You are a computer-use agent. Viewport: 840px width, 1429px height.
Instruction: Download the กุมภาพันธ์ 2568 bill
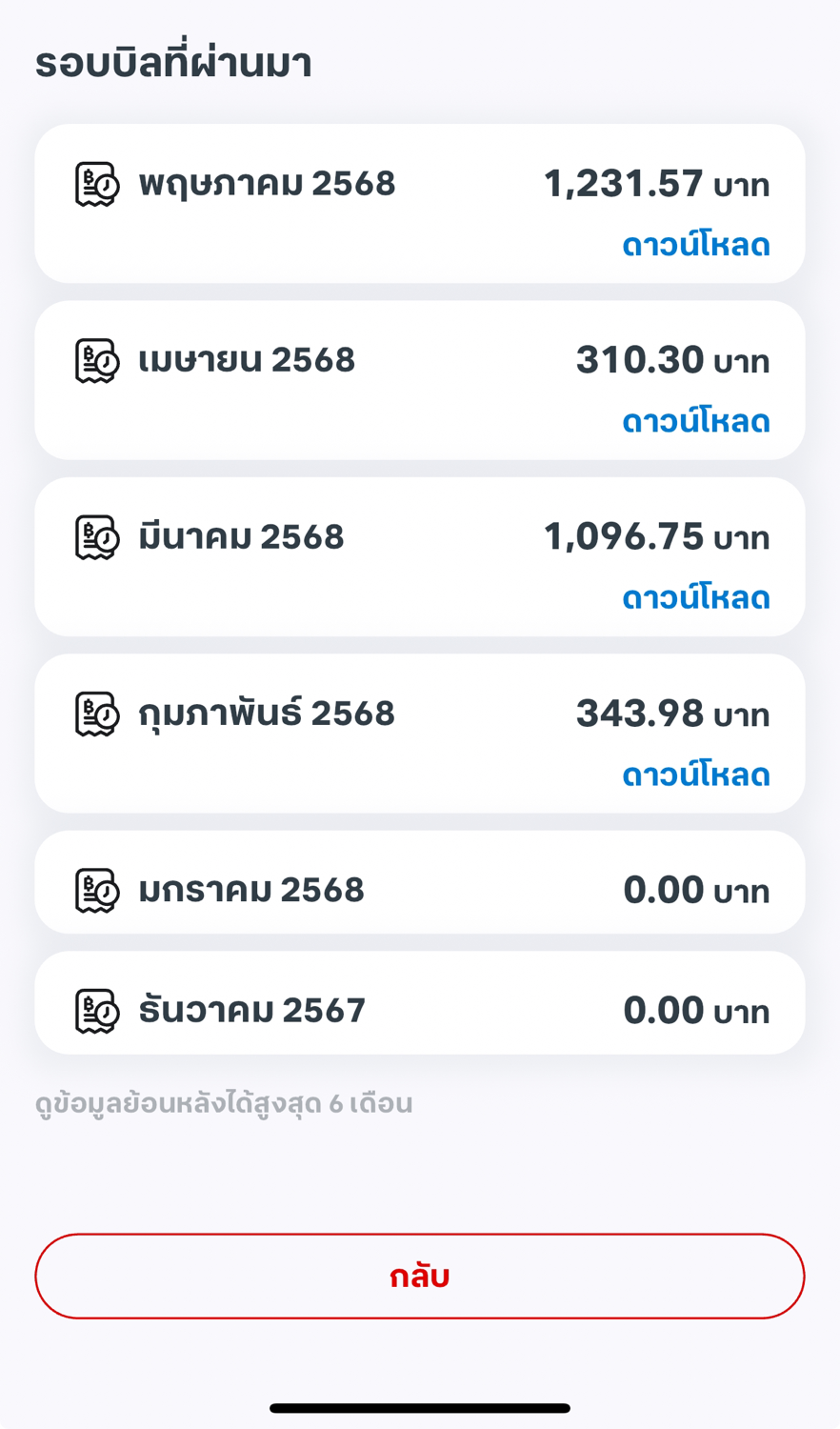point(695,775)
